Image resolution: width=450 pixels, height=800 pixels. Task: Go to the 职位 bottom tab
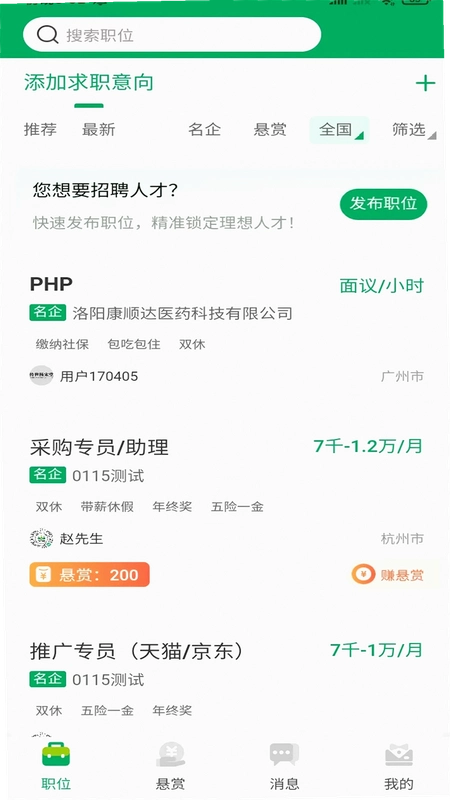56,766
